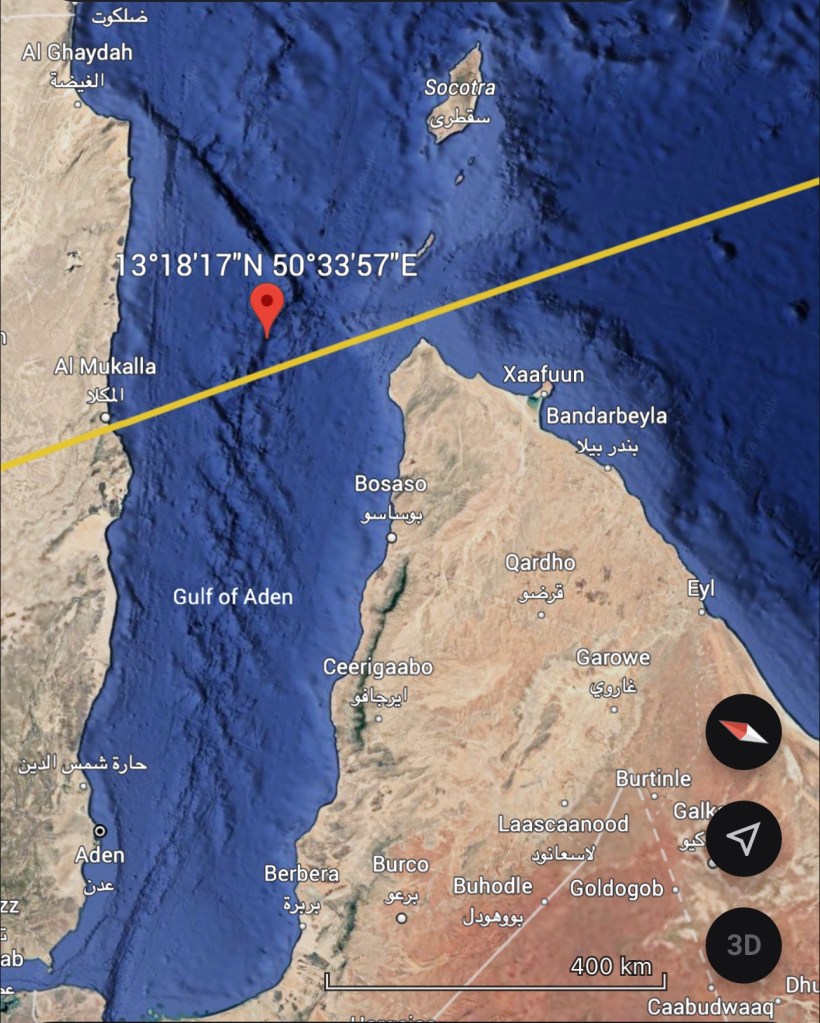This screenshot has height=1023, width=820.
Task: Tap the compass to reset north
Action: (x=743, y=732)
